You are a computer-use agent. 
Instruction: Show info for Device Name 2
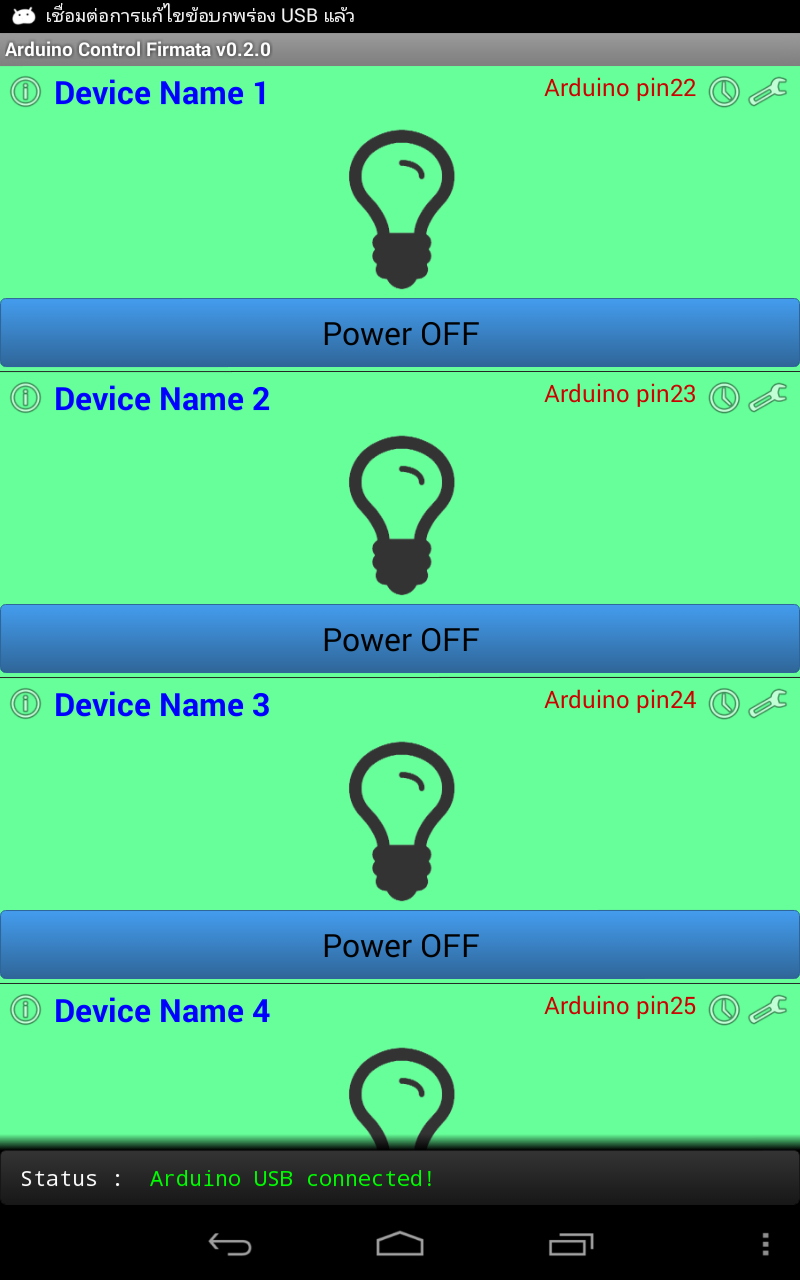tap(25, 398)
